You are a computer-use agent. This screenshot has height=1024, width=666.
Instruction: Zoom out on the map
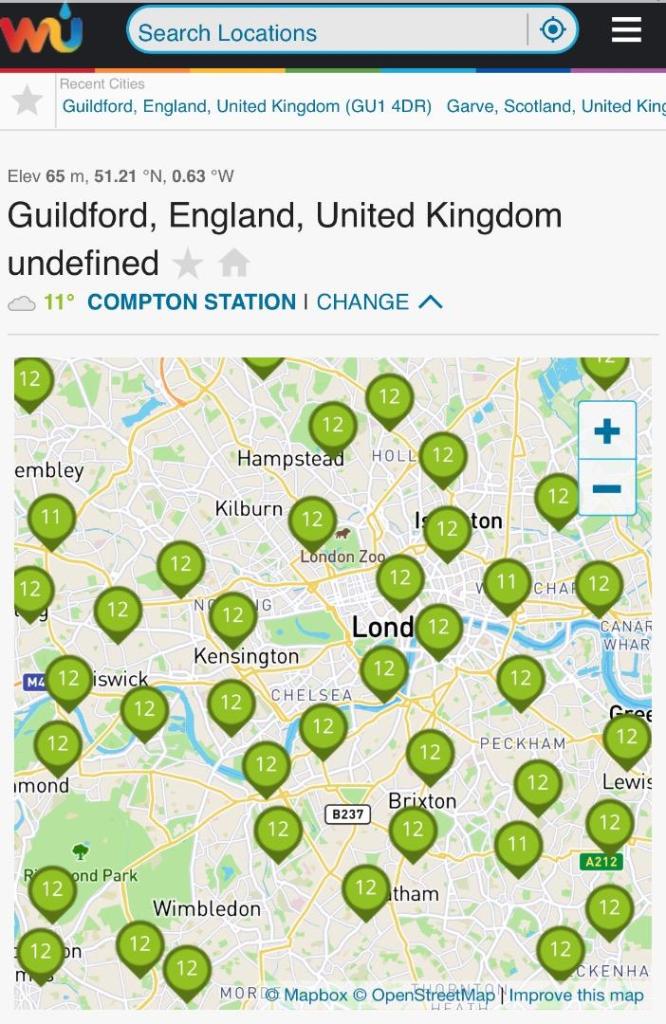click(607, 489)
